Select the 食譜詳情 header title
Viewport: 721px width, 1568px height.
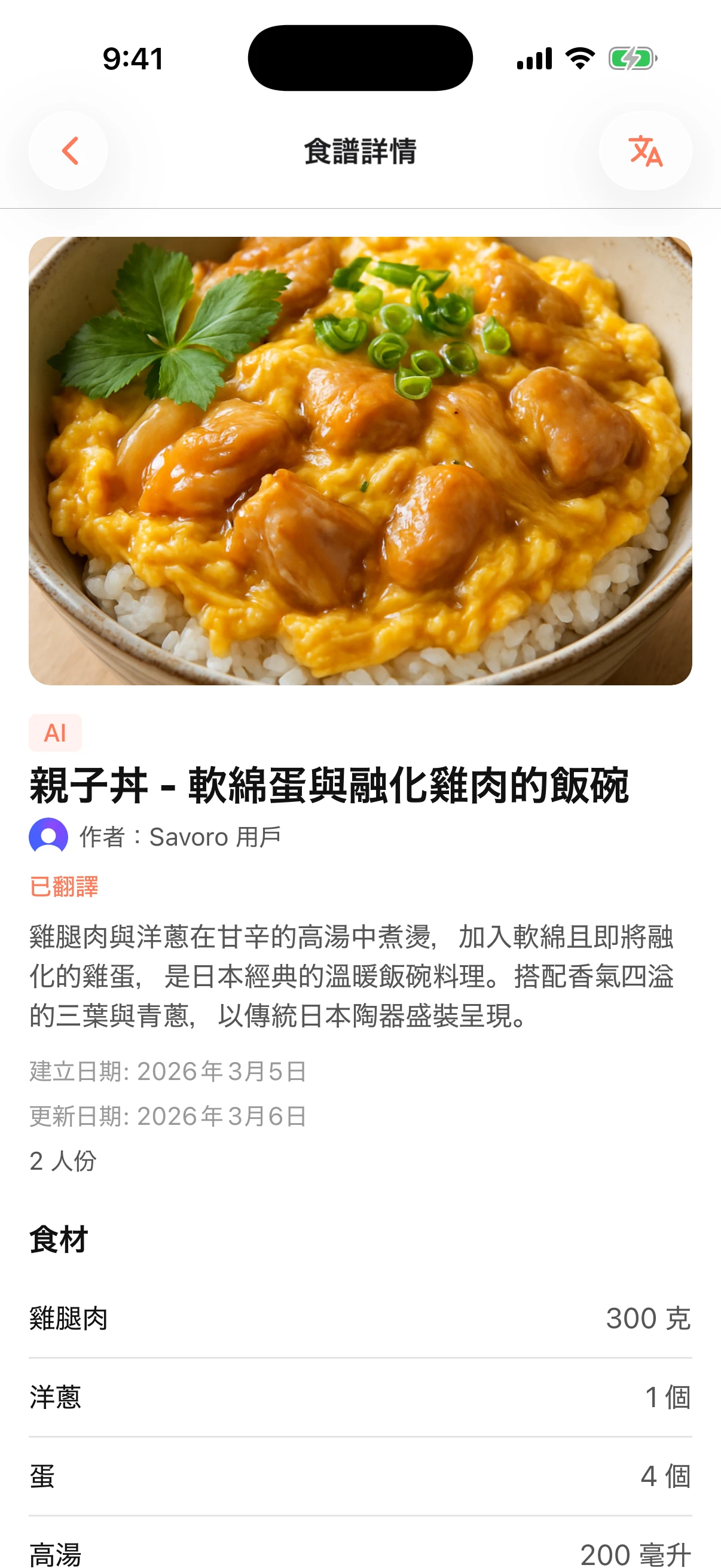[360, 151]
